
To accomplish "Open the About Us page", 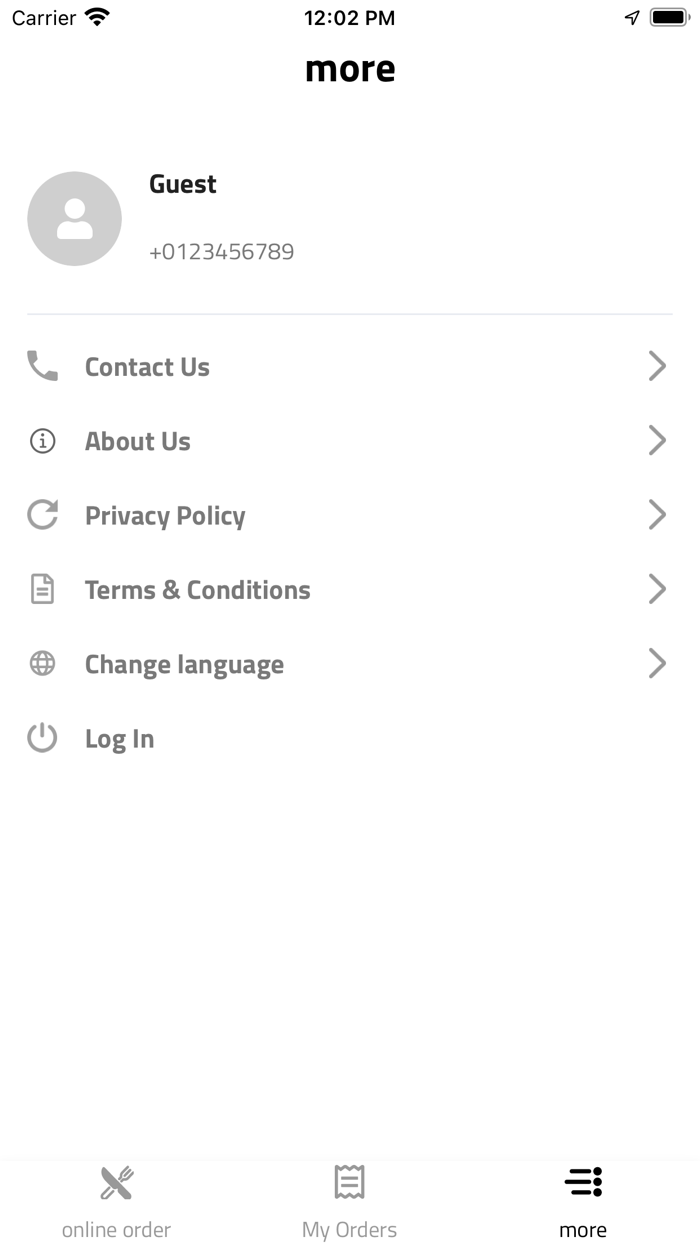I will tap(137, 441).
